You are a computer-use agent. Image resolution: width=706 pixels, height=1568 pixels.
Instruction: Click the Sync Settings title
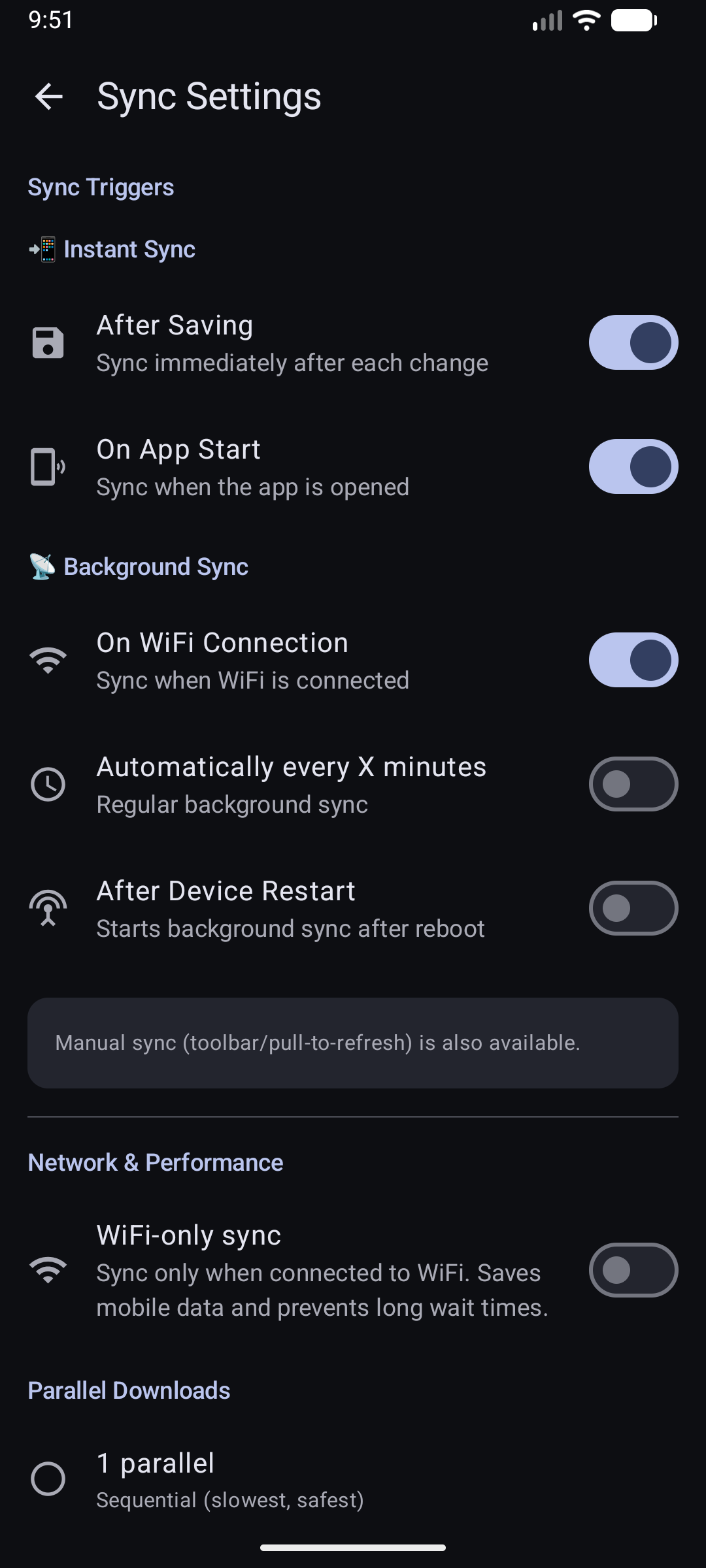point(209,96)
